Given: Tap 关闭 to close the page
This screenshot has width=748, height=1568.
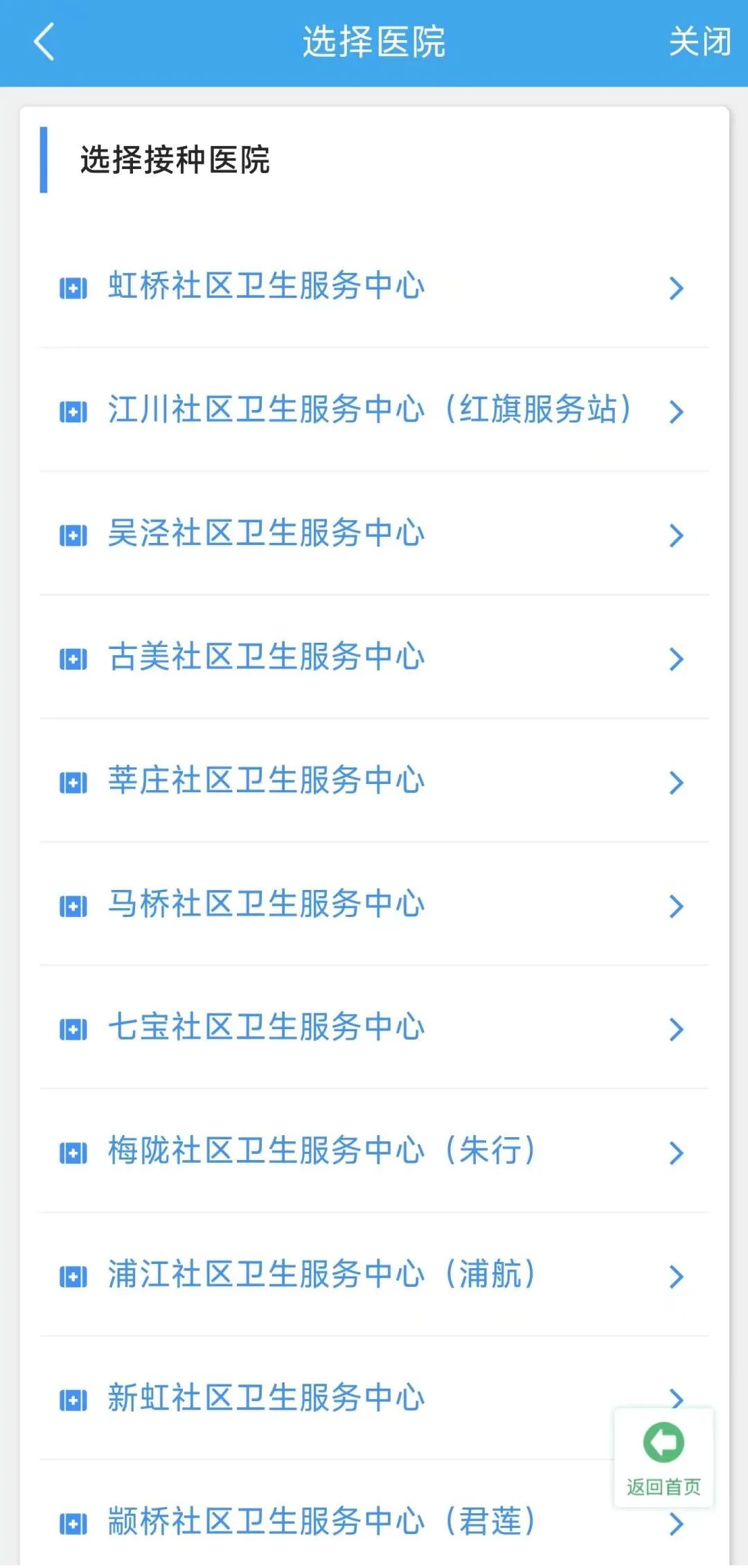Looking at the screenshot, I should tap(699, 42).
